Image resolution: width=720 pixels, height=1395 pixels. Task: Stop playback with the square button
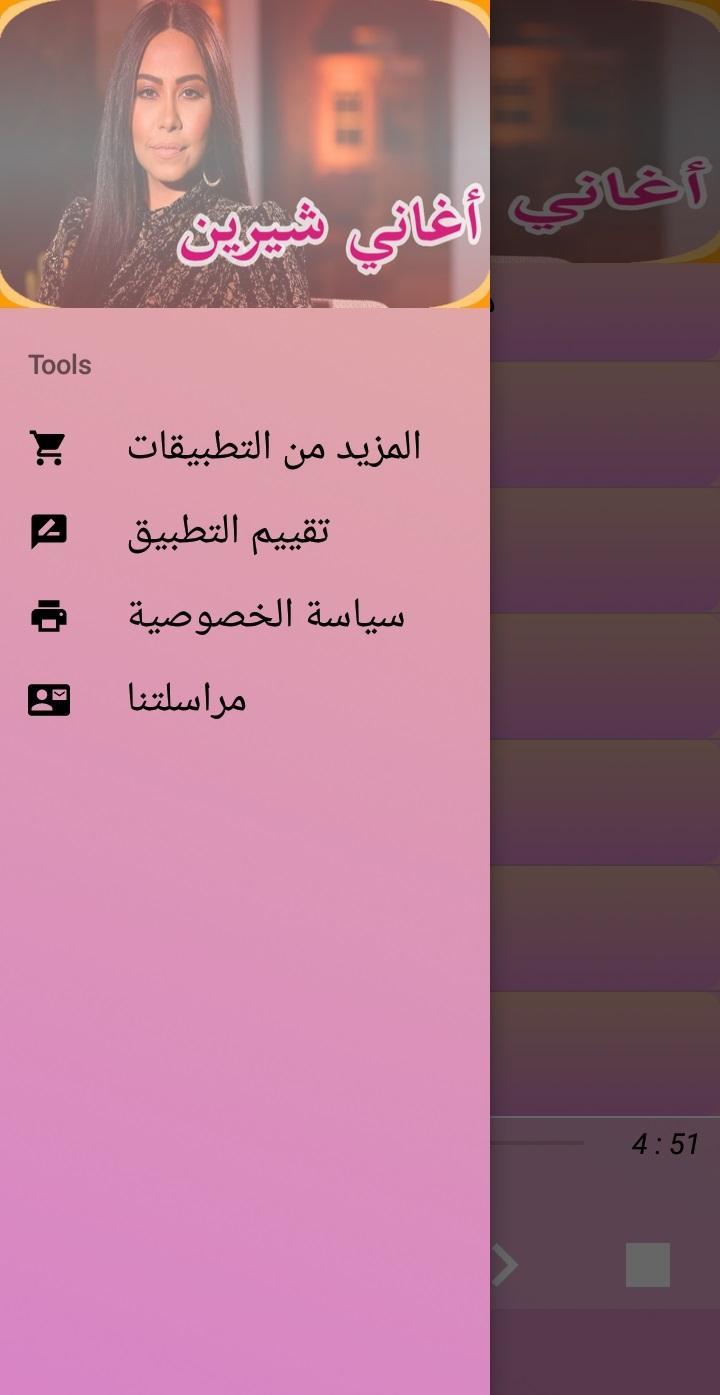[647, 1265]
